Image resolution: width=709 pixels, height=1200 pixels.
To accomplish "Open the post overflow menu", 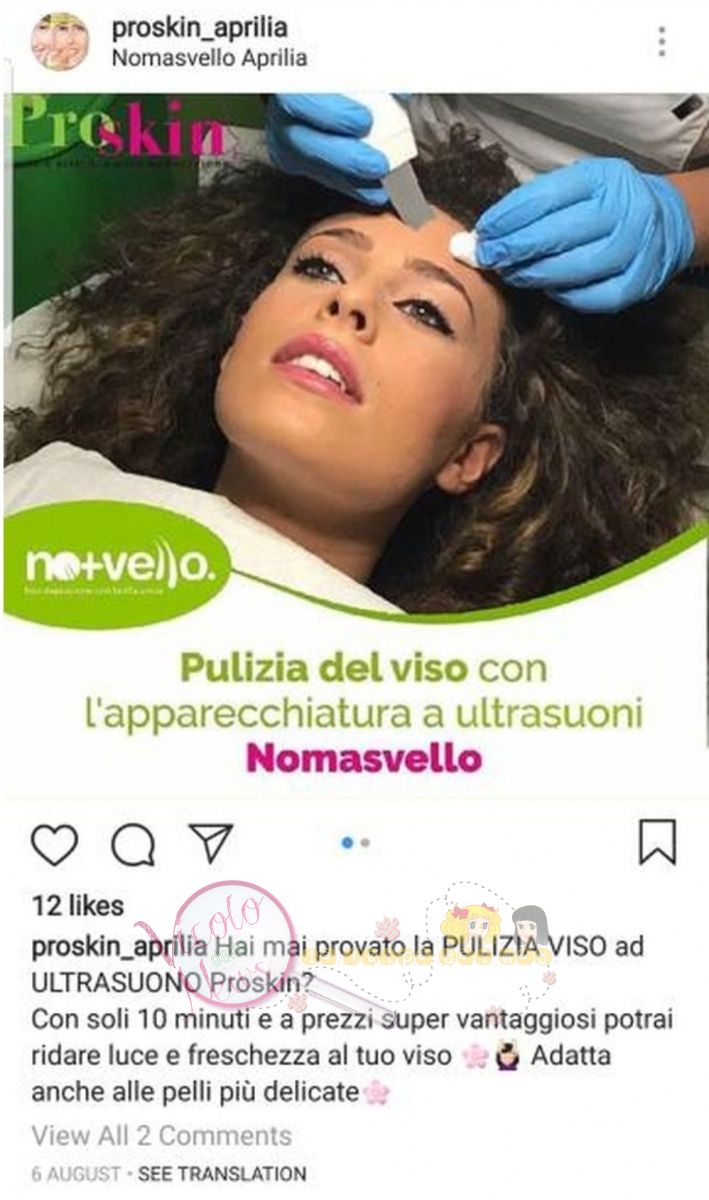I will [x=661, y=42].
